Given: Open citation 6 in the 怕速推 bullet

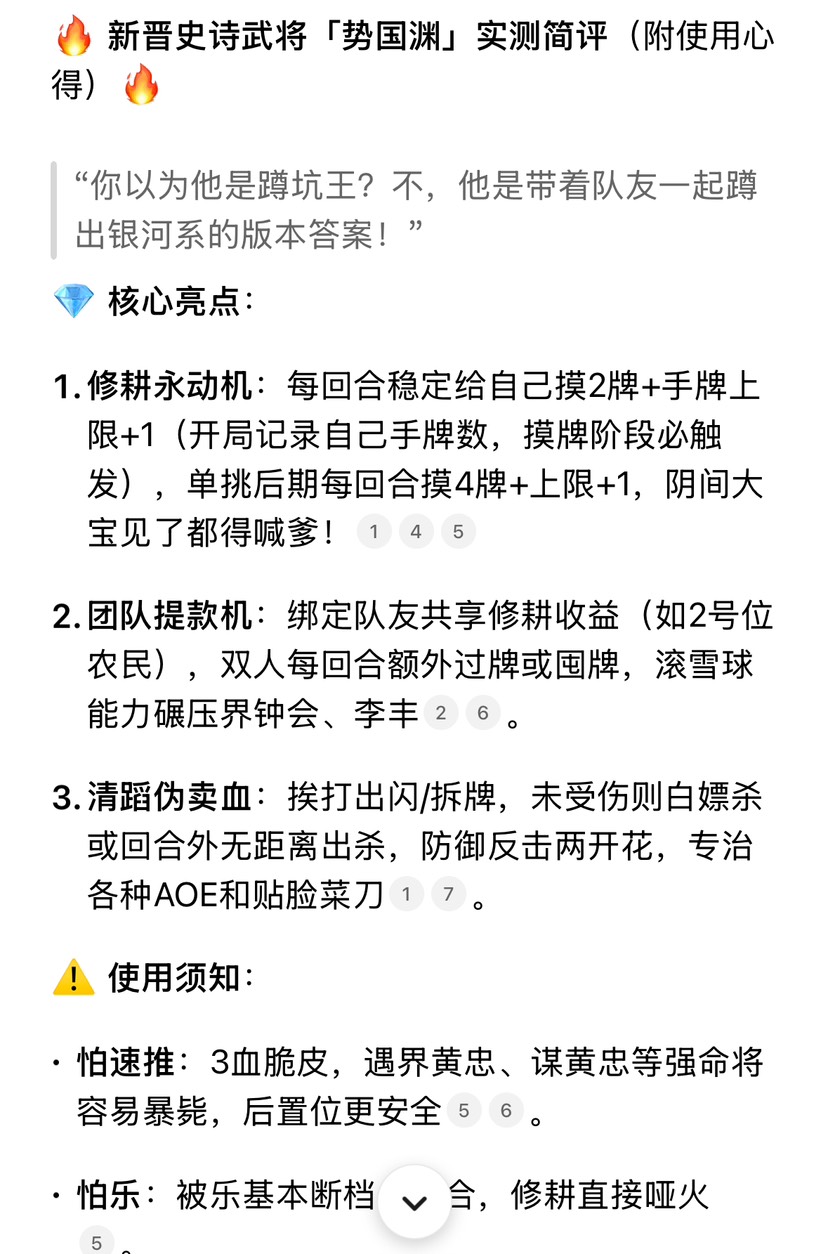Looking at the screenshot, I should click(506, 1110).
